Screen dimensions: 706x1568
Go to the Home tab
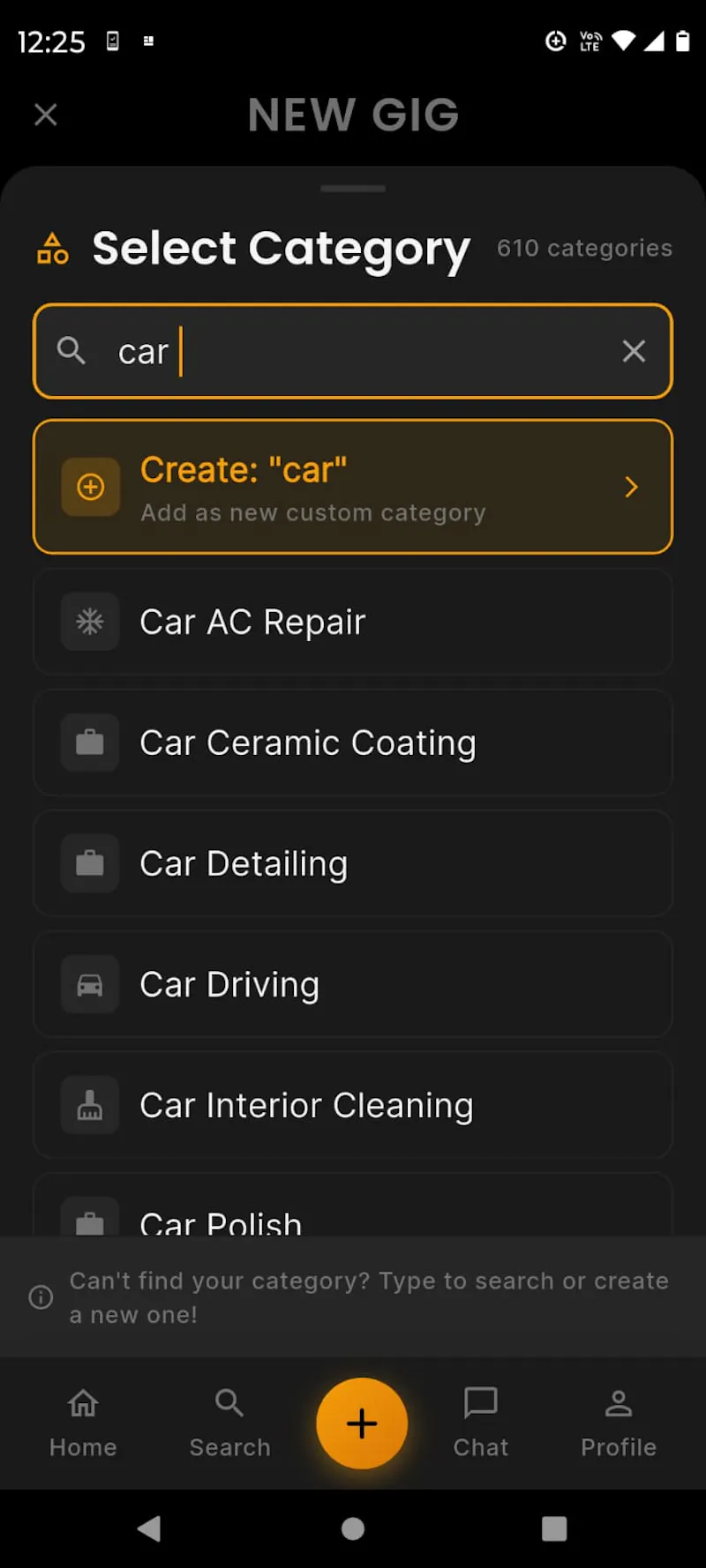pos(83,1422)
